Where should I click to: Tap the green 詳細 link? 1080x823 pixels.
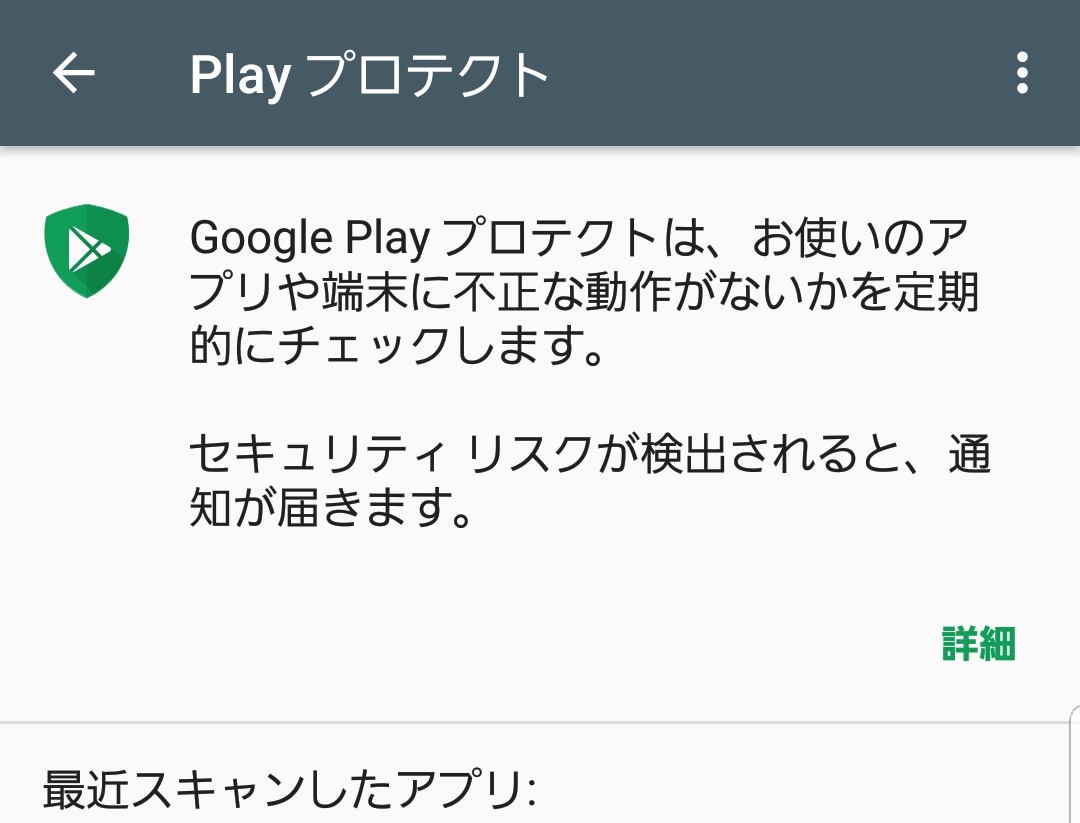coord(979,644)
